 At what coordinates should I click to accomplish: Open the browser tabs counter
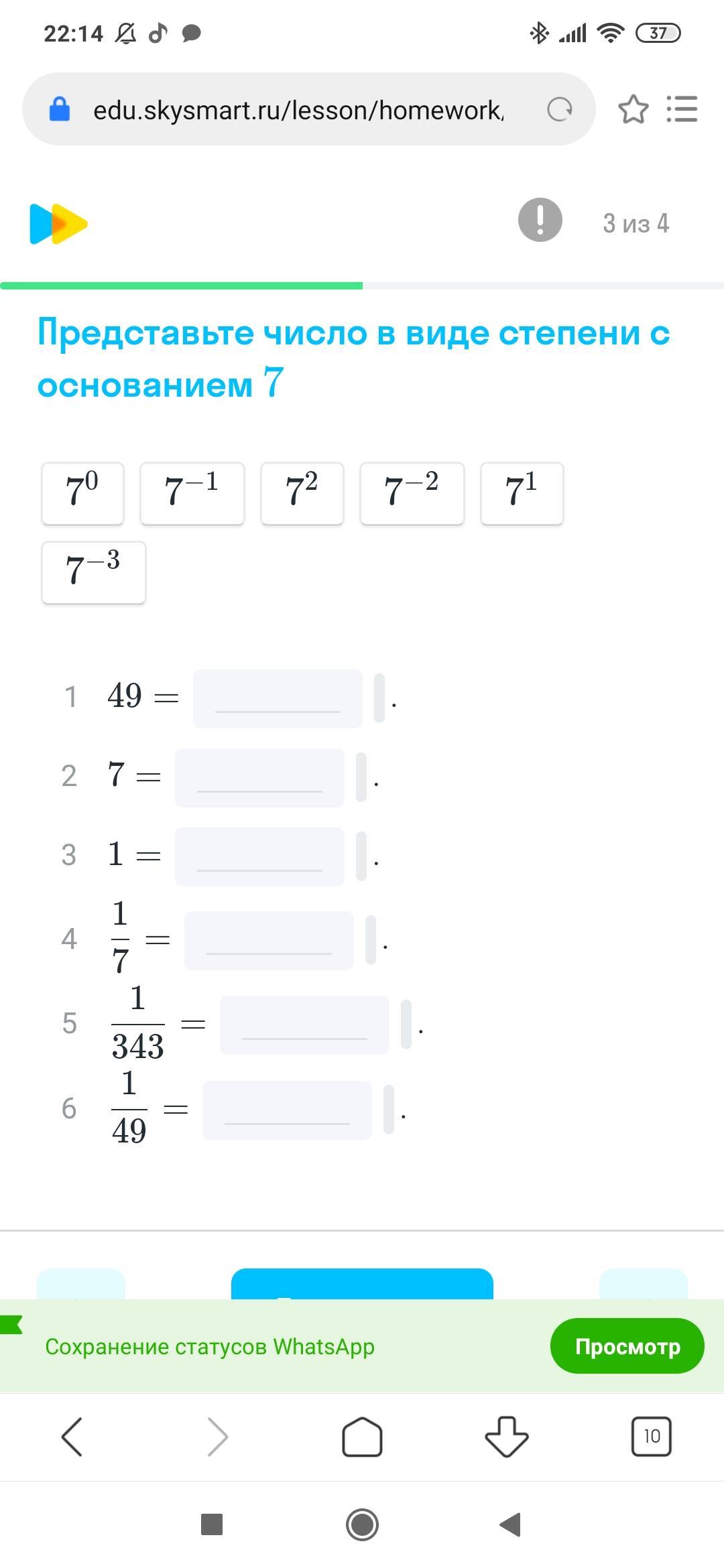651,1436
